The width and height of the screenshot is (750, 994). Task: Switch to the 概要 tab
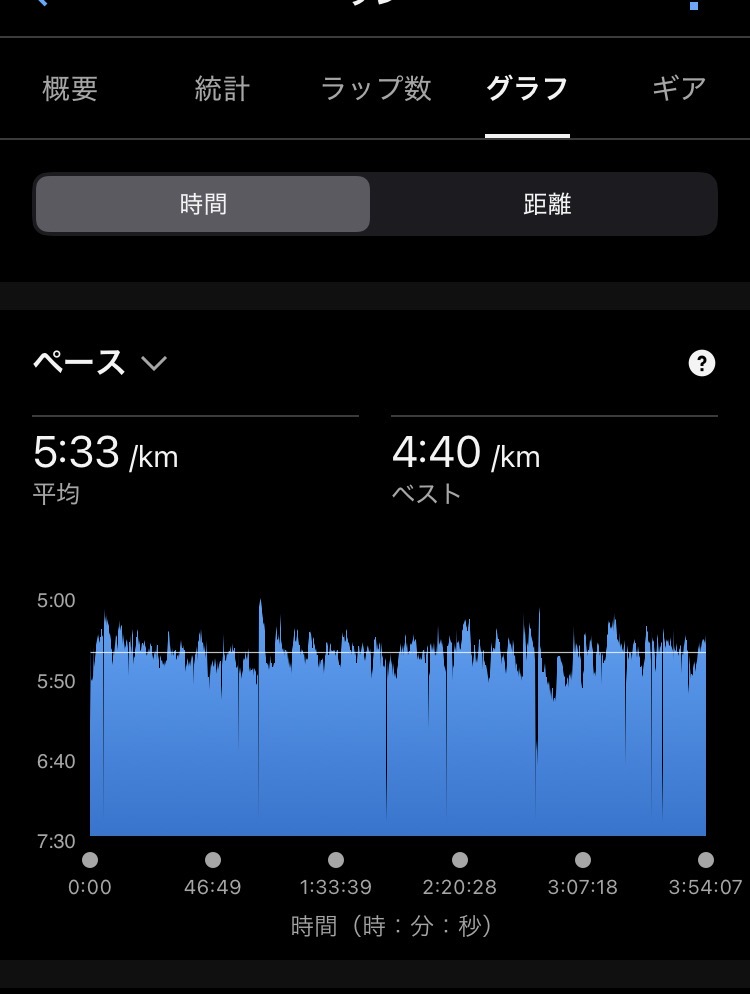point(70,89)
